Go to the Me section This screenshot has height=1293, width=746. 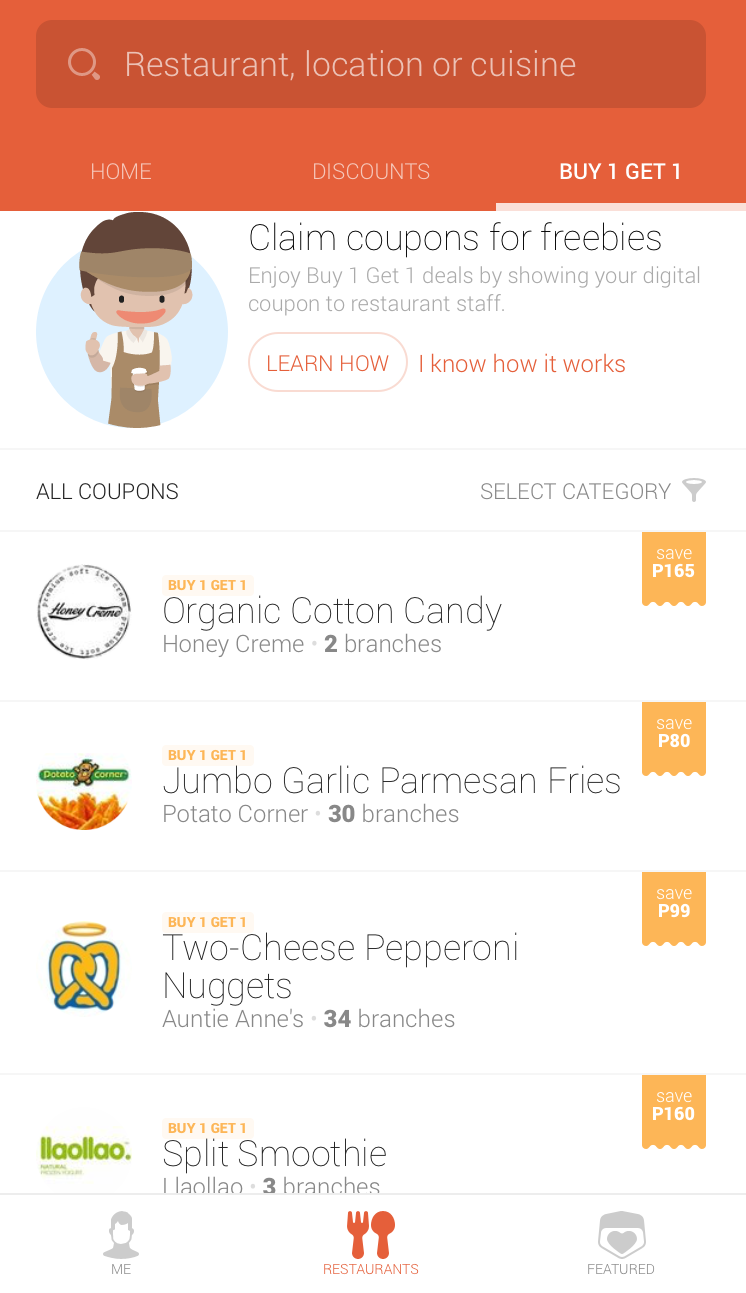(x=121, y=1243)
